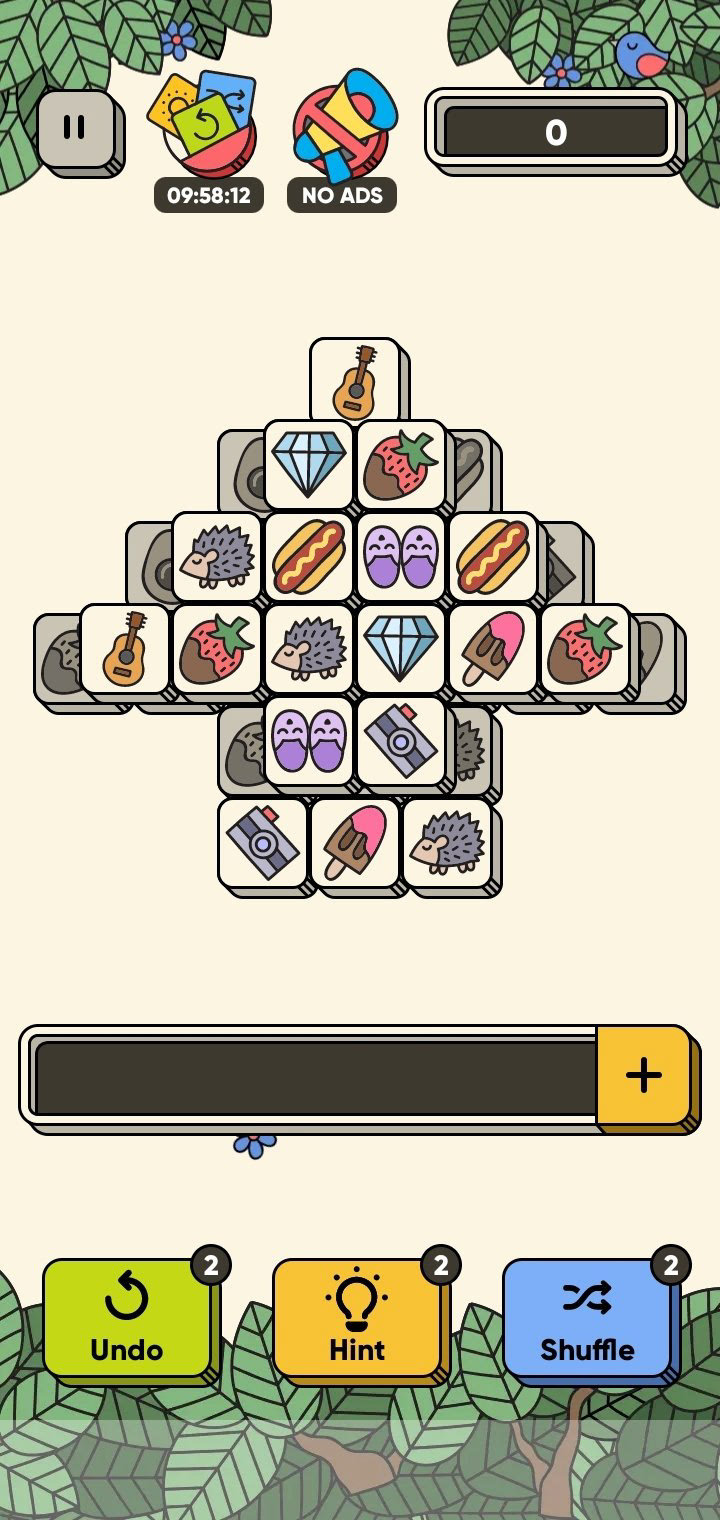Choose the popsicle tile between camera and hedgehog

point(354,841)
